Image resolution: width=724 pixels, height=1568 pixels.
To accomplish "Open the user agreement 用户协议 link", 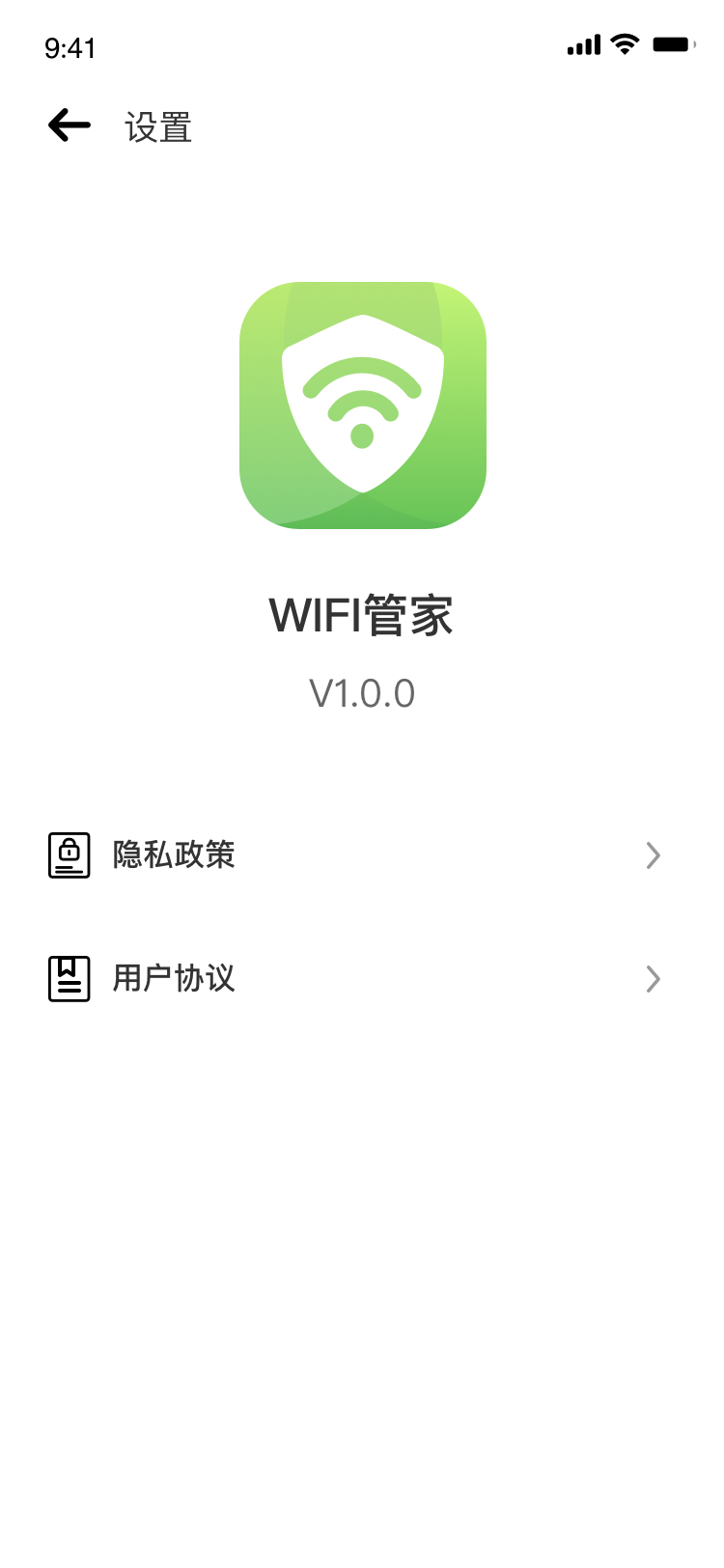I will [x=174, y=978].
